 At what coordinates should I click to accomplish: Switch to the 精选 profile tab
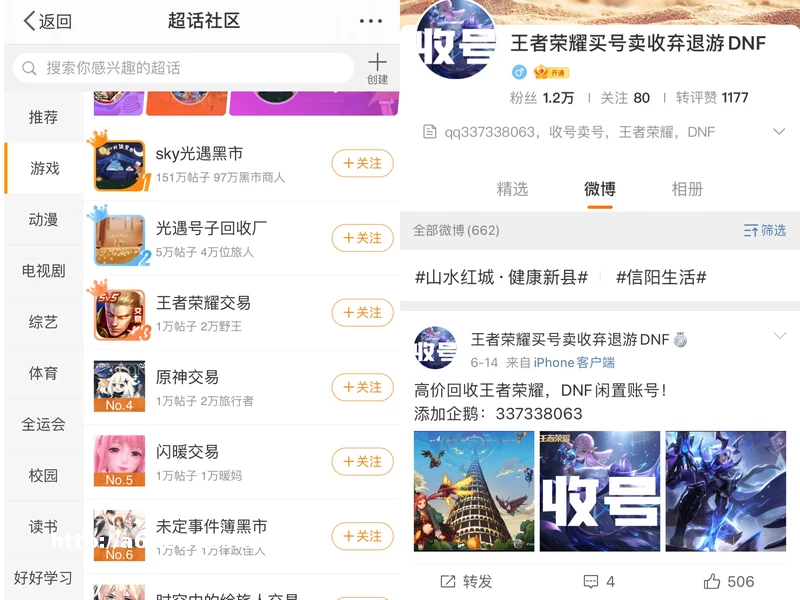512,189
